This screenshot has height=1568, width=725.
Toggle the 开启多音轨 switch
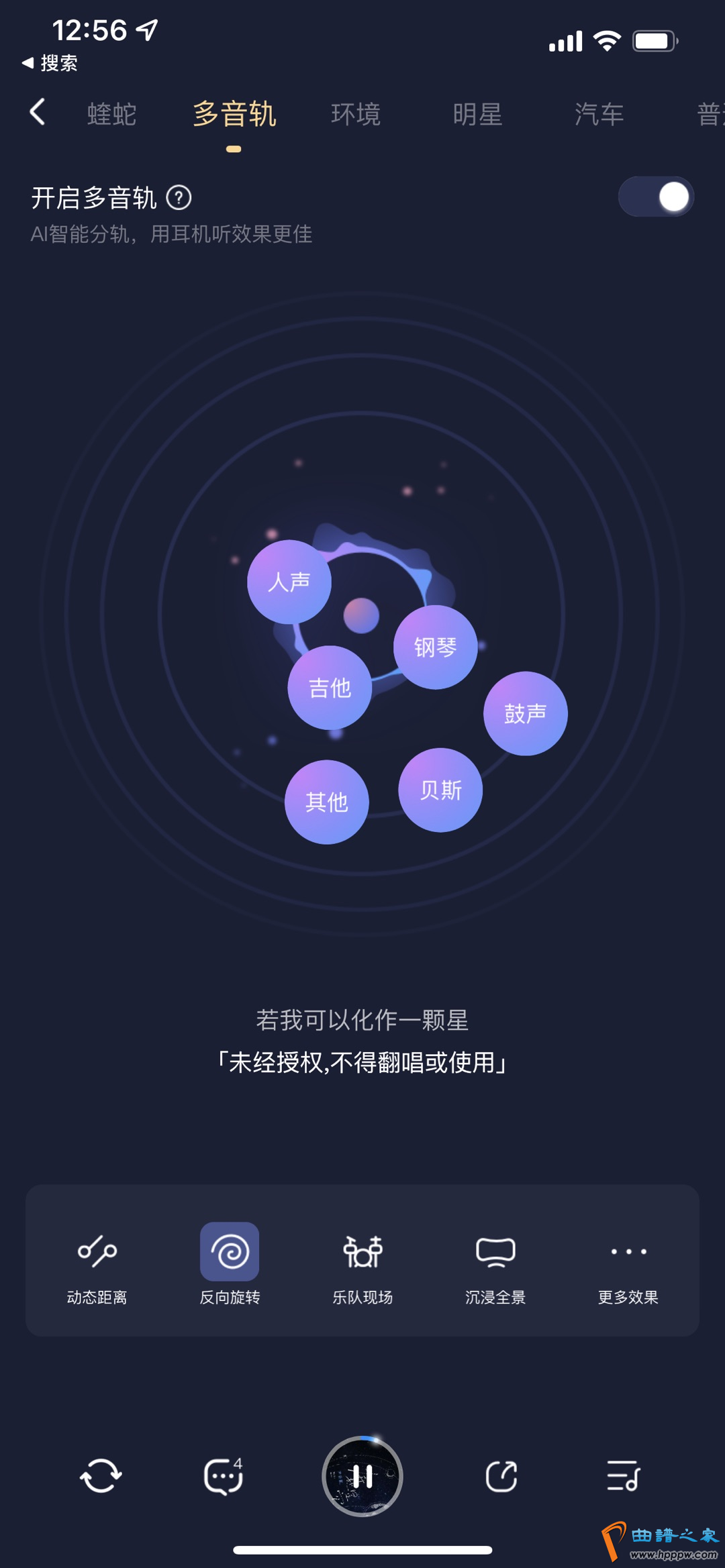[656, 197]
